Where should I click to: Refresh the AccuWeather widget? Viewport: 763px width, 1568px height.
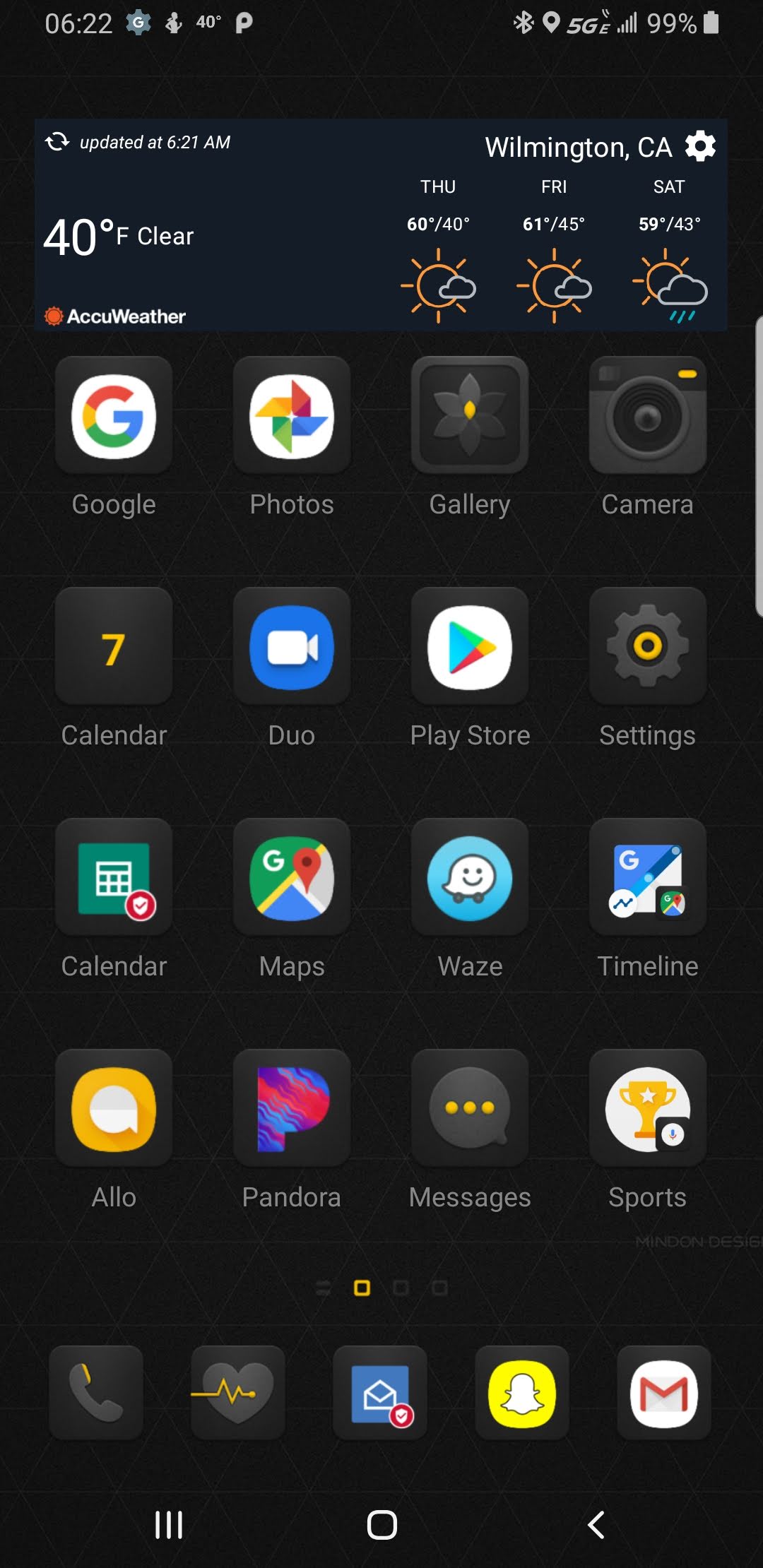[57, 142]
